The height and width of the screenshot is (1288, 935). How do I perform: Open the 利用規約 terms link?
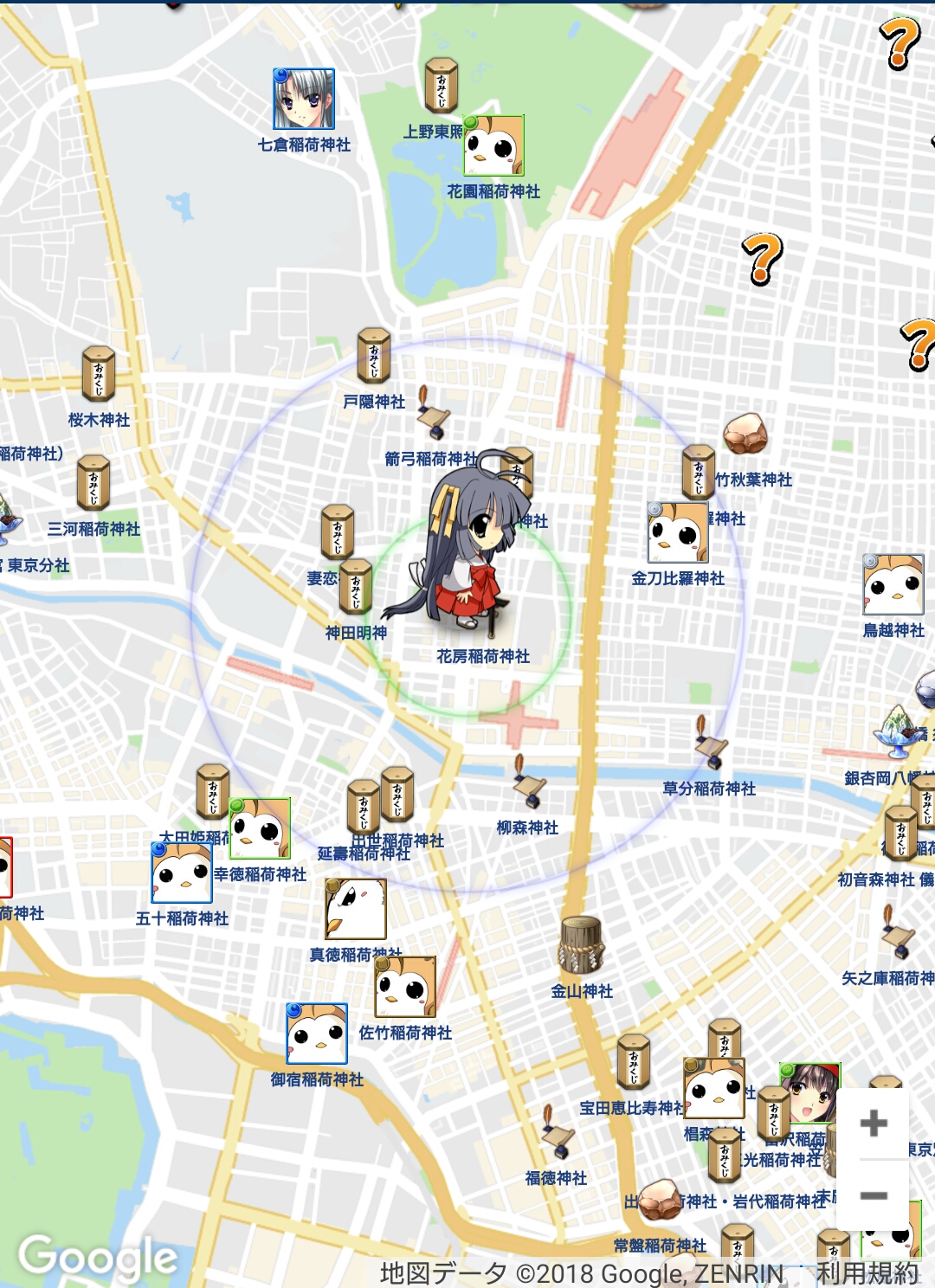point(867,1273)
